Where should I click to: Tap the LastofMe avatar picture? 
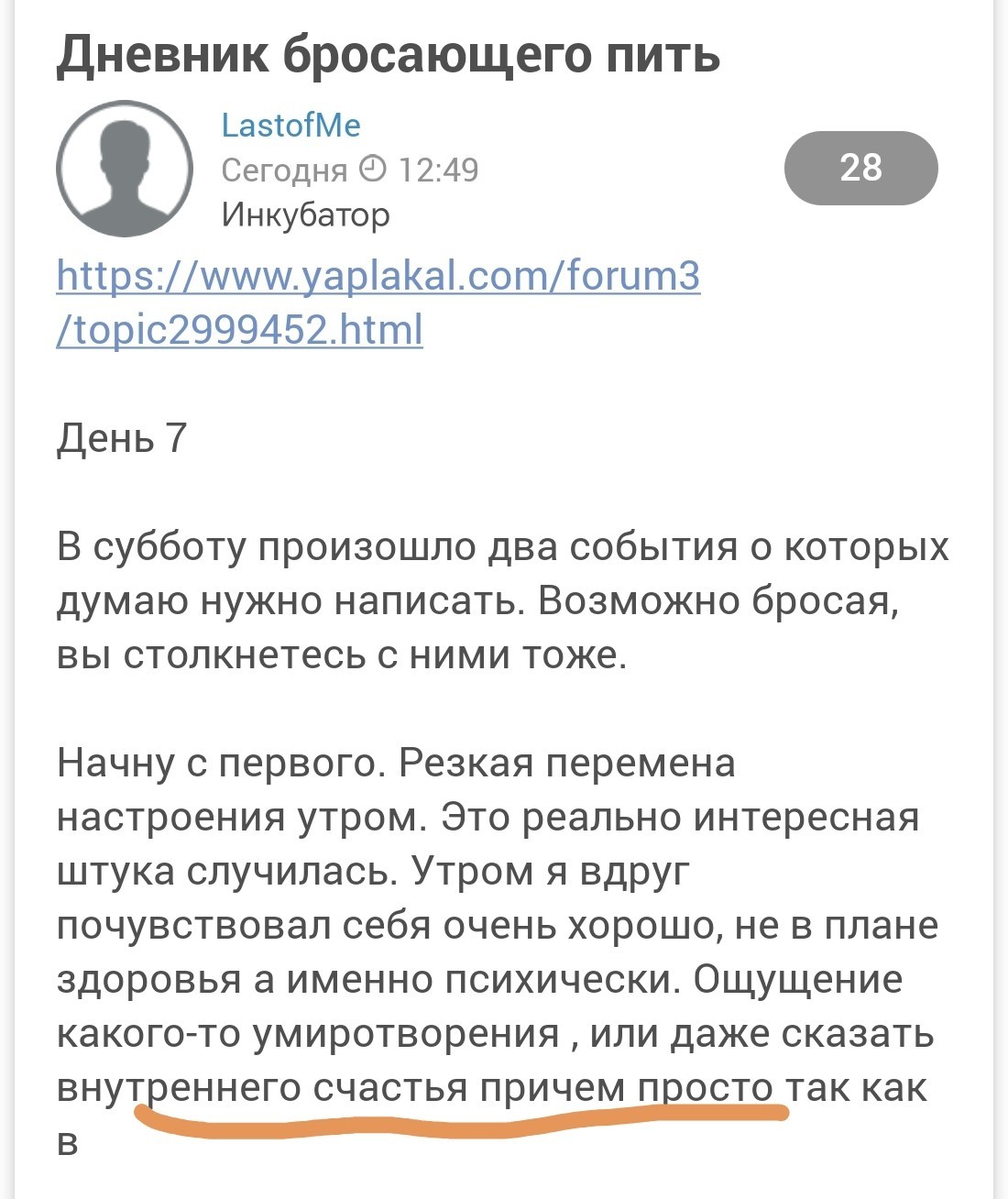click(x=125, y=170)
